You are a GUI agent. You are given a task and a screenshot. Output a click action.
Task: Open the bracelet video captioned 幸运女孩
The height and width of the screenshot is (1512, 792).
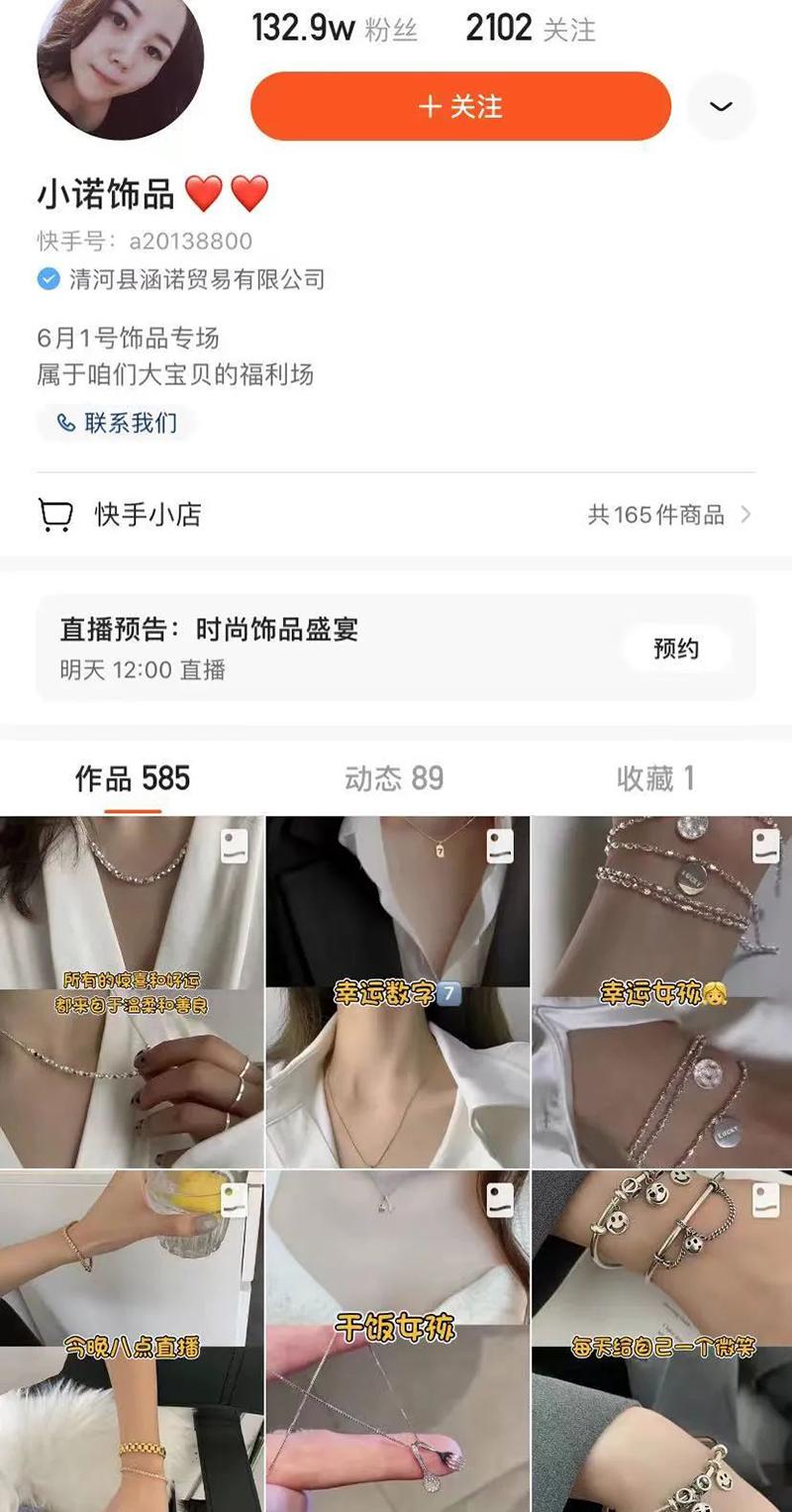tap(662, 992)
